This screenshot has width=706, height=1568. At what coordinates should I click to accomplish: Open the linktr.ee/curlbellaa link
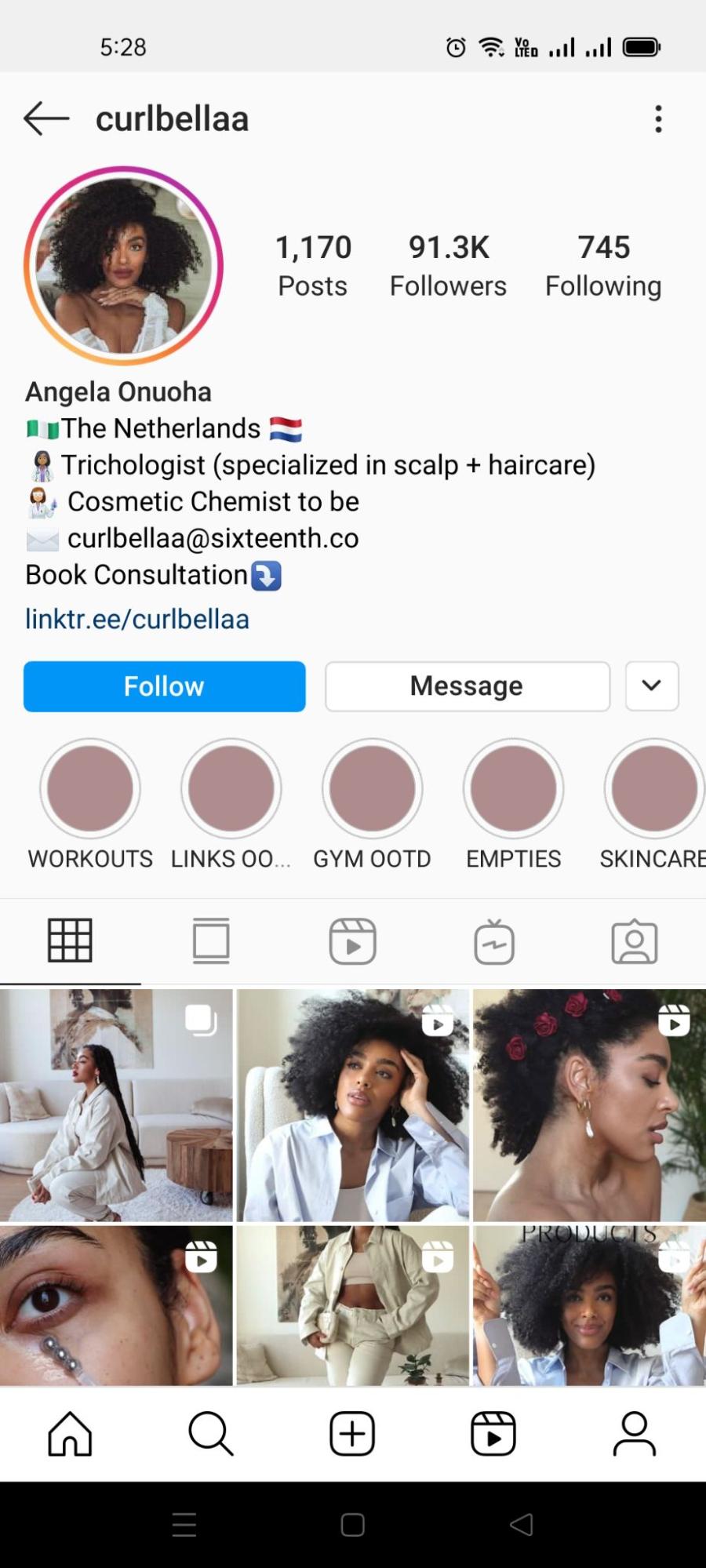136,619
